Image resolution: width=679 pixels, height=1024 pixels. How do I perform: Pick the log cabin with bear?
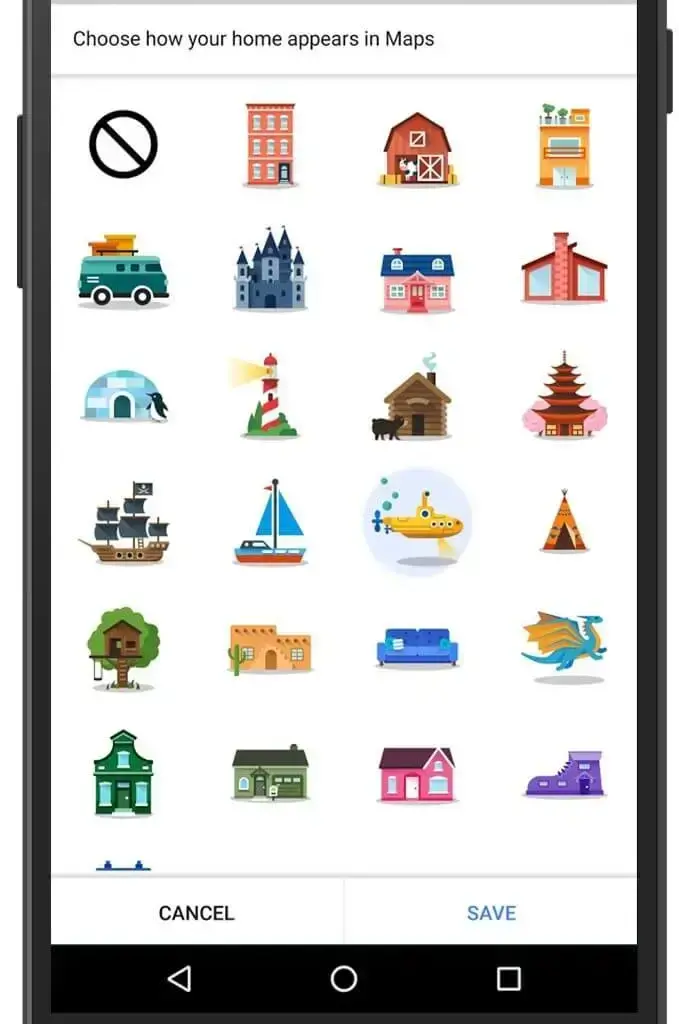point(413,400)
